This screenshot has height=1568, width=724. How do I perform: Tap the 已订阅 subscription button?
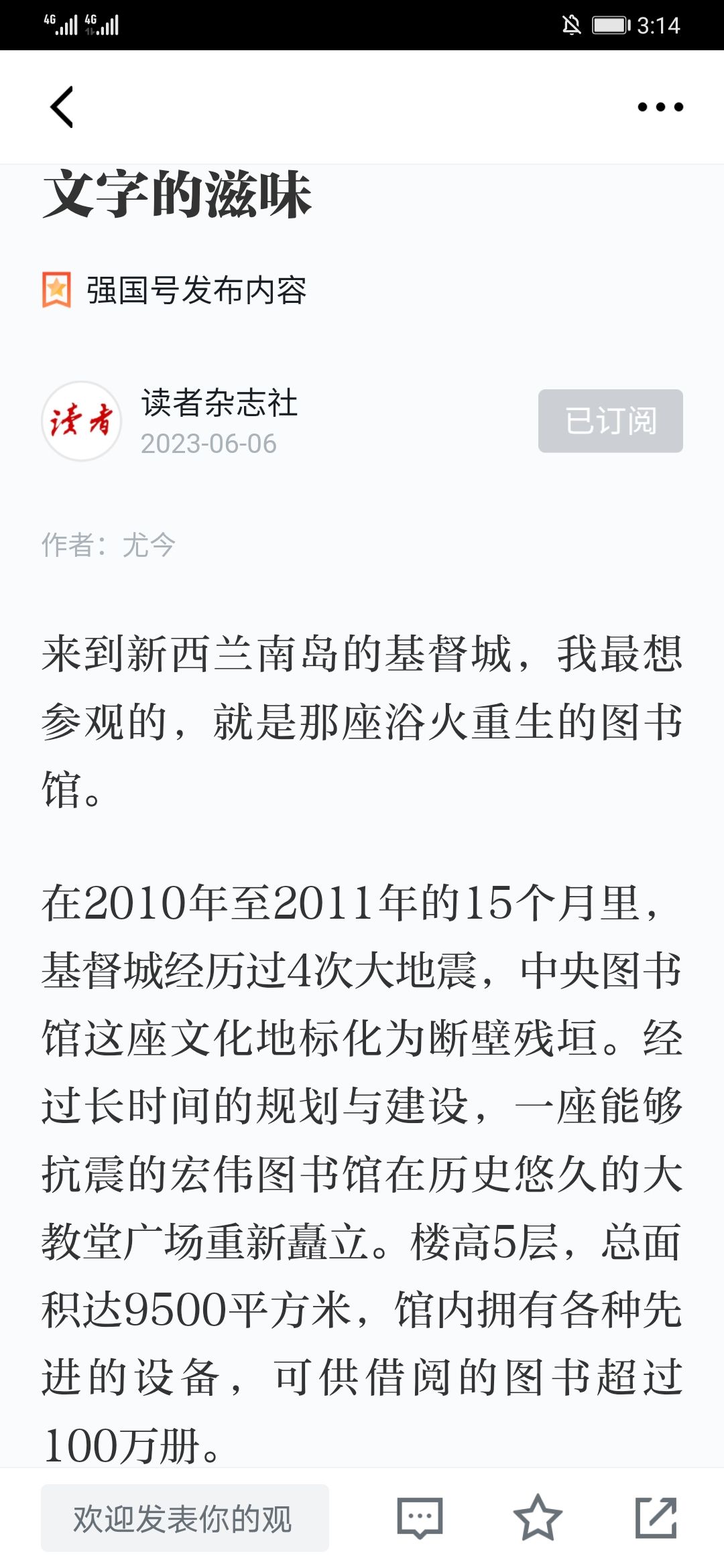(x=611, y=421)
